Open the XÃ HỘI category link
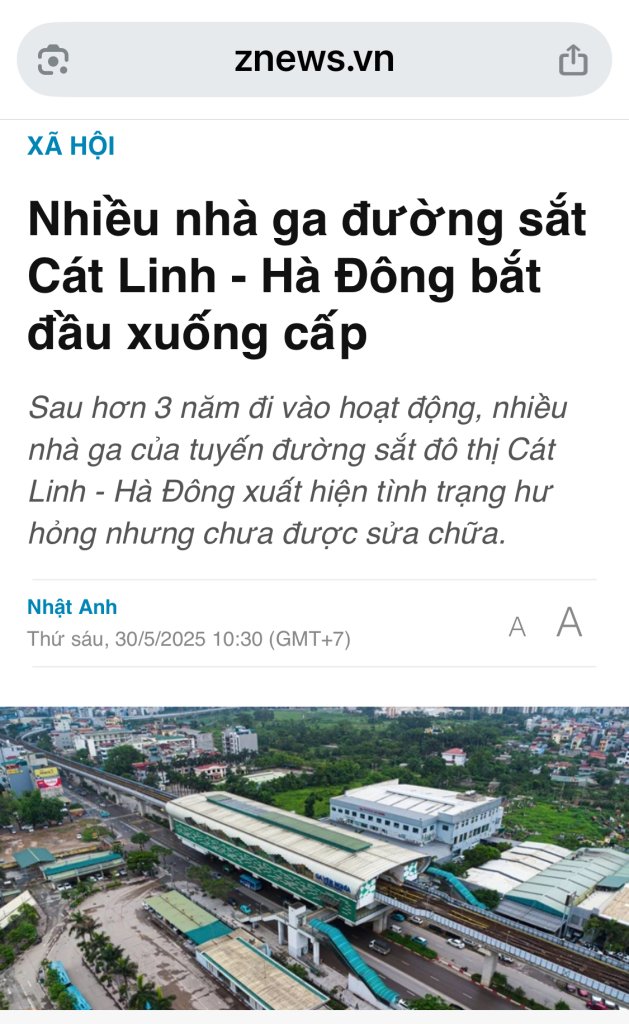The height and width of the screenshot is (1024, 629). coord(71,146)
